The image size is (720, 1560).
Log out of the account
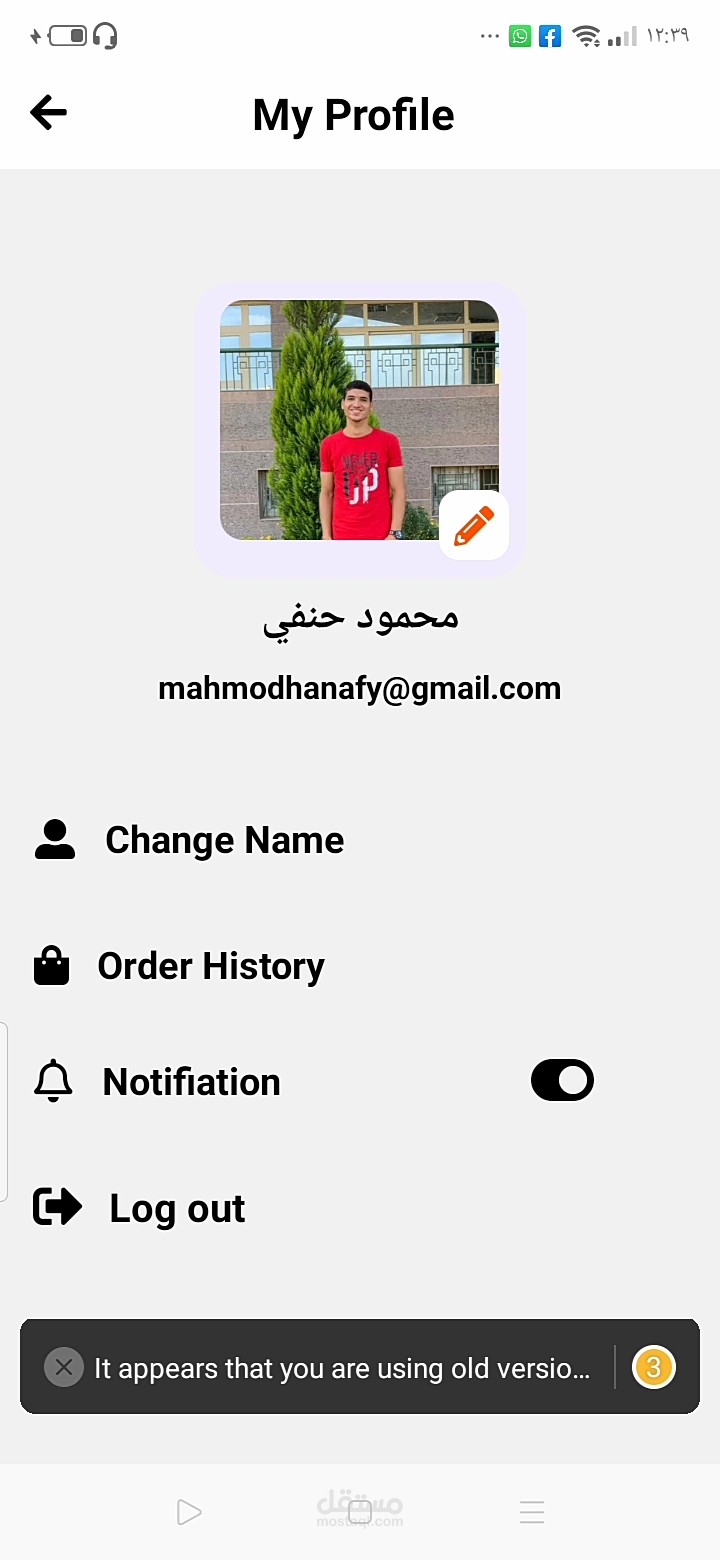(177, 1208)
